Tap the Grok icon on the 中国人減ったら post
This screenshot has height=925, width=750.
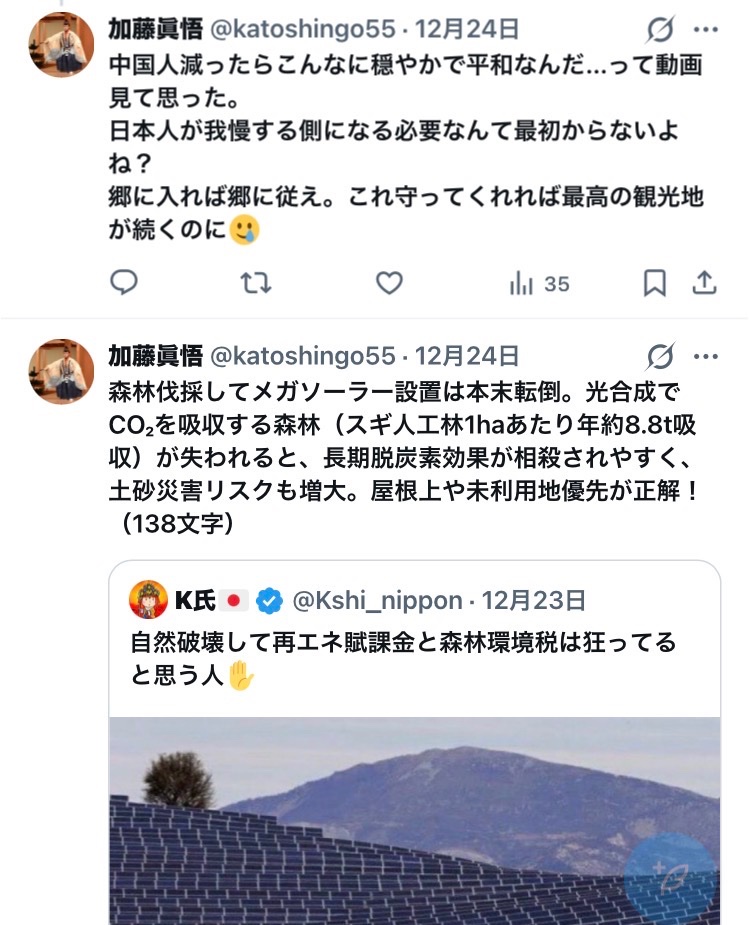pos(660,29)
